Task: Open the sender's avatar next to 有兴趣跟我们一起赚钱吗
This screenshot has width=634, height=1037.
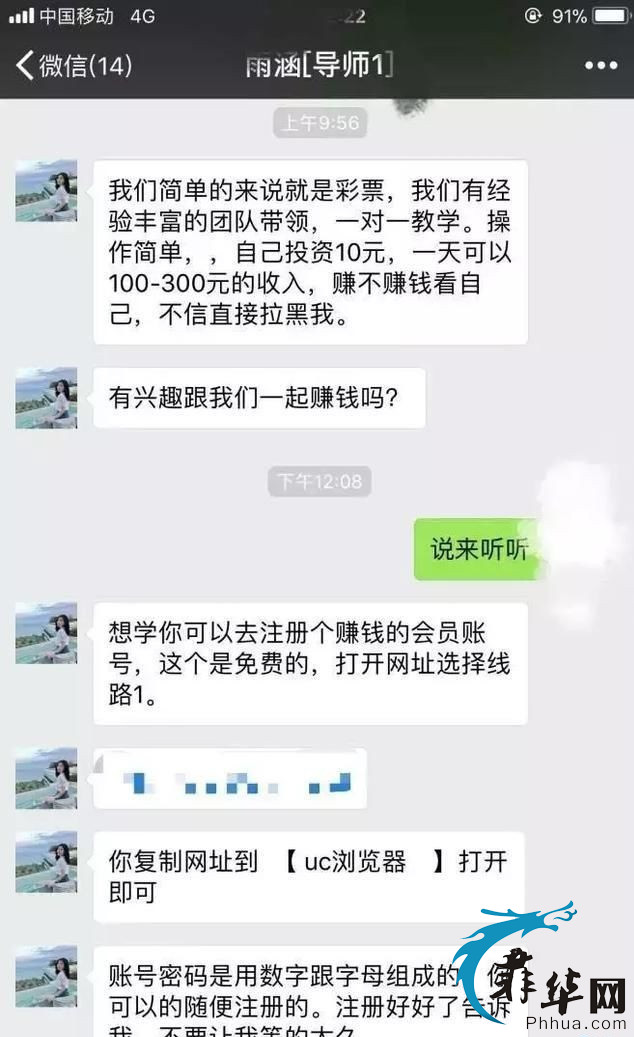Action: tap(46, 397)
